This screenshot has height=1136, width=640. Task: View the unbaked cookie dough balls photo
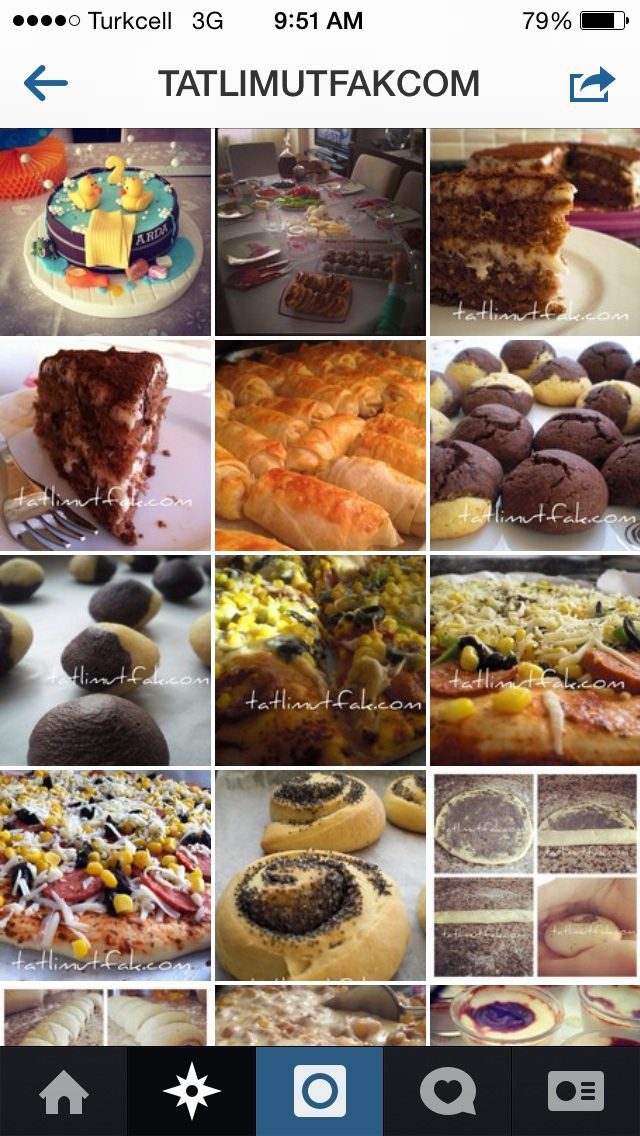click(105, 661)
